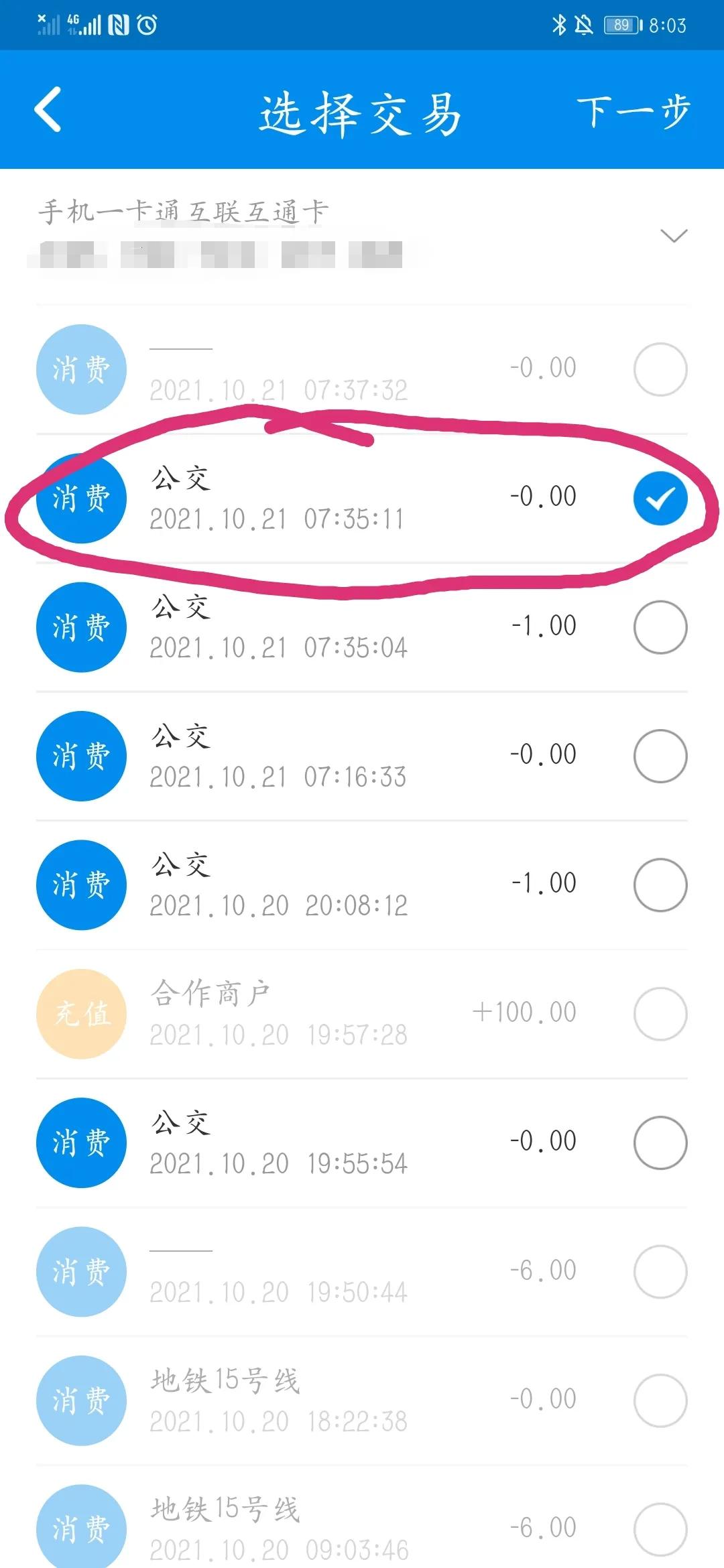Tap the 消费 icon of the 07:37:32 transaction
Viewport: 724px width, 1568px height.
(x=80, y=371)
